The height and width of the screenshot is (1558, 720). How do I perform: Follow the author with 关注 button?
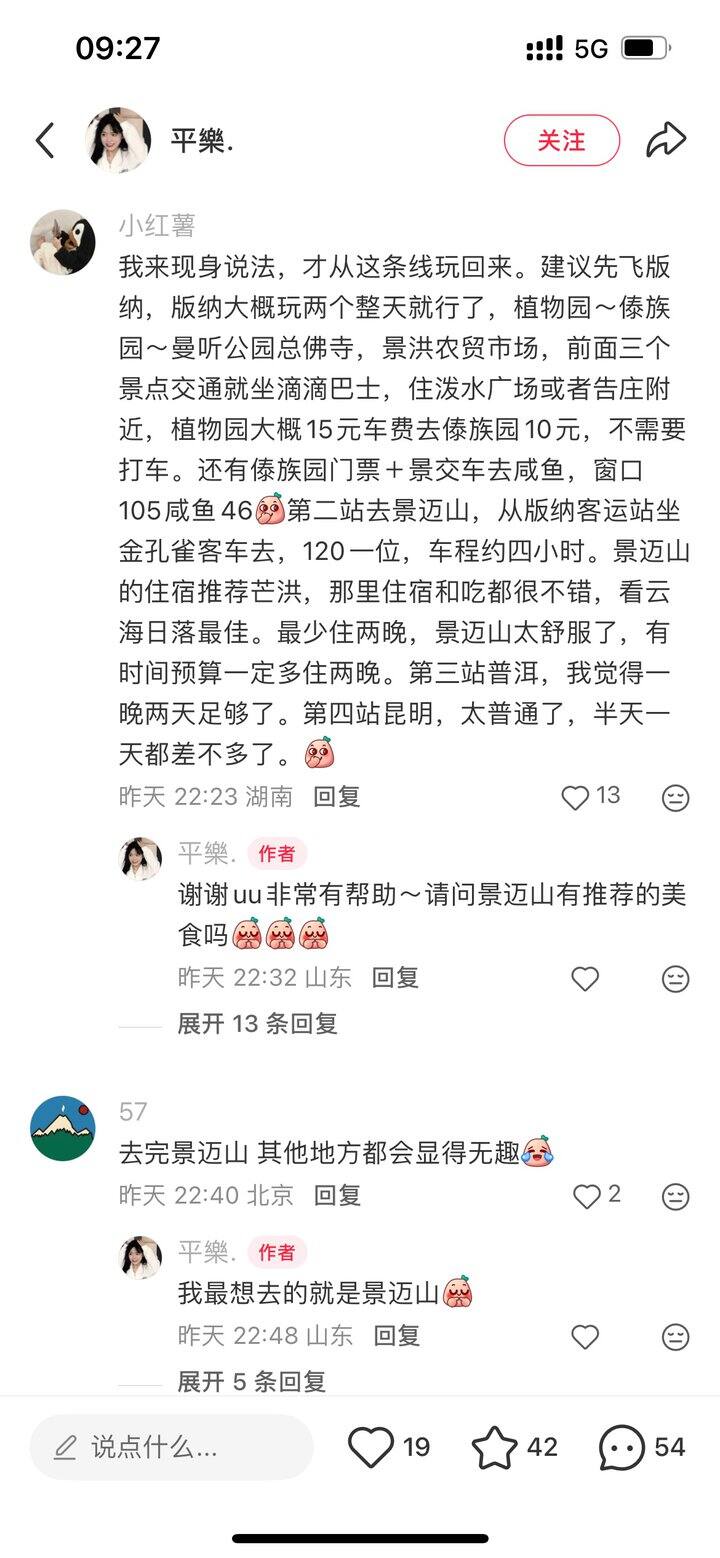[x=561, y=141]
